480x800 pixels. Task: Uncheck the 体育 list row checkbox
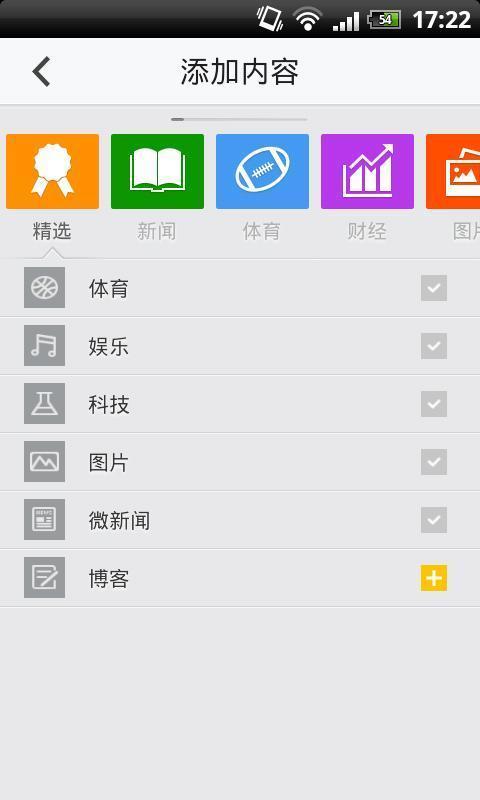point(434,288)
